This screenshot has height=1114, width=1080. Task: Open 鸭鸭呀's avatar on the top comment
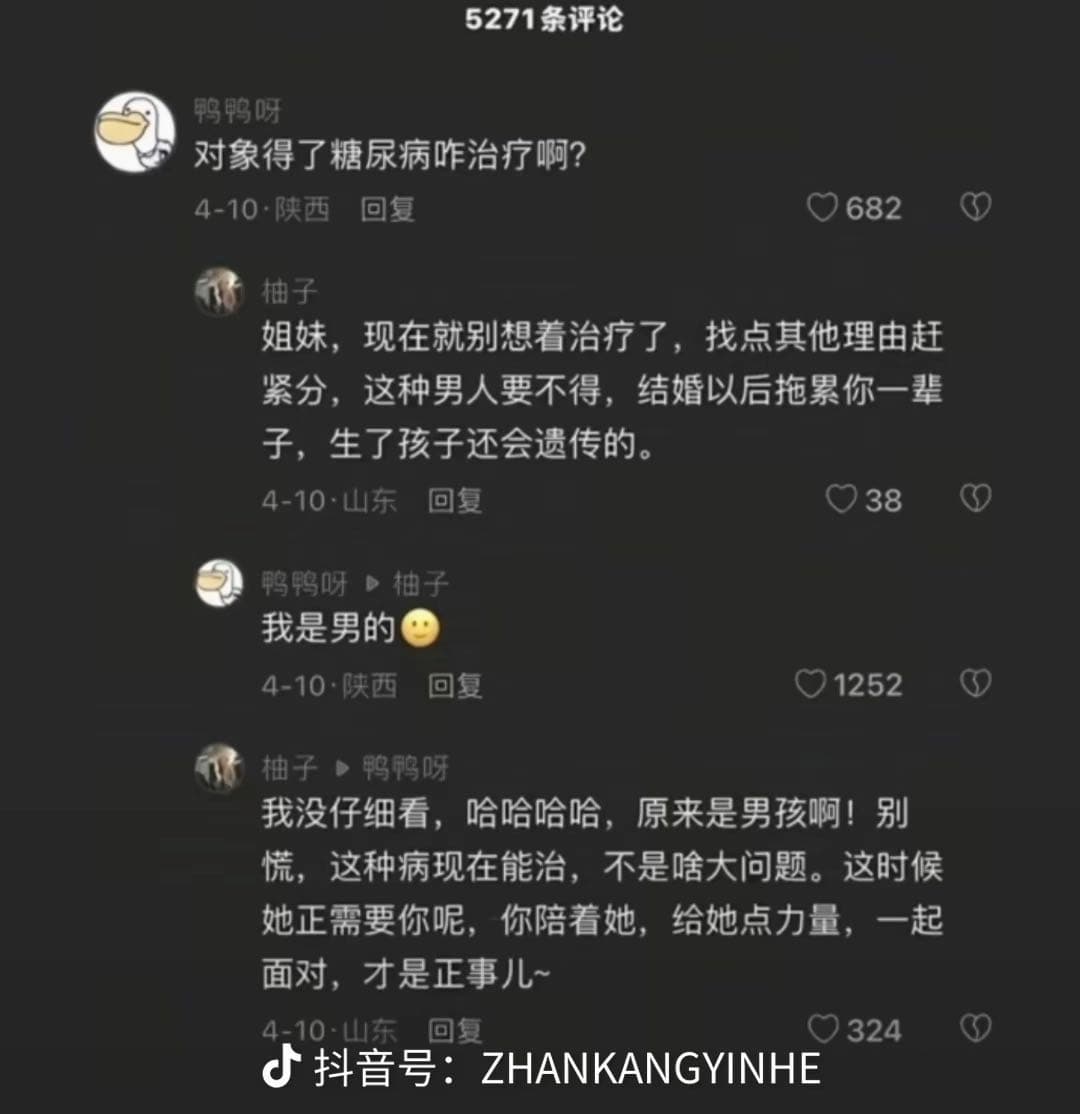coord(135,132)
